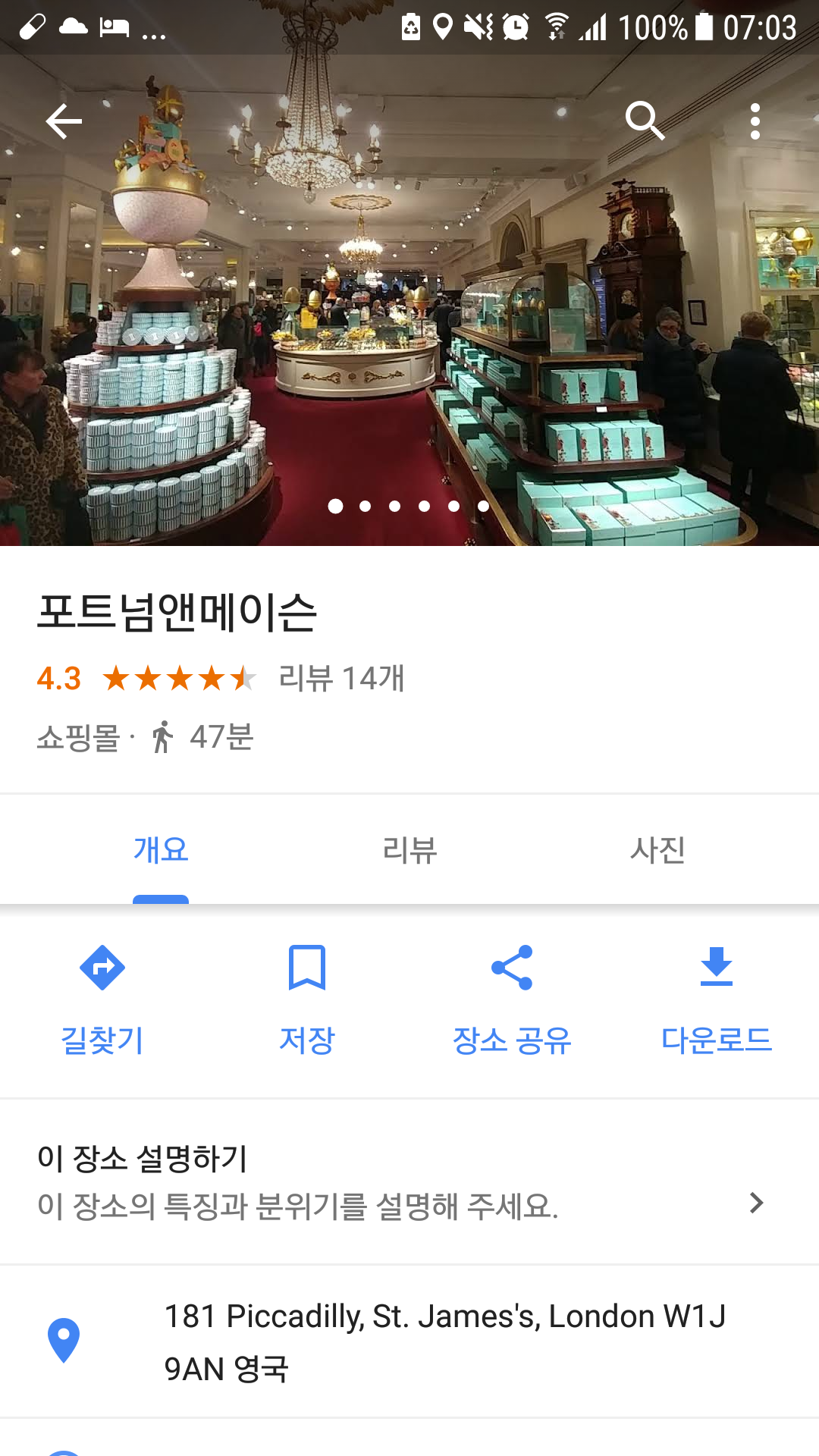Select the 개요 tab
Viewport: 819px width, 1456px height.
pyautogui.click(x=161, y=850)
